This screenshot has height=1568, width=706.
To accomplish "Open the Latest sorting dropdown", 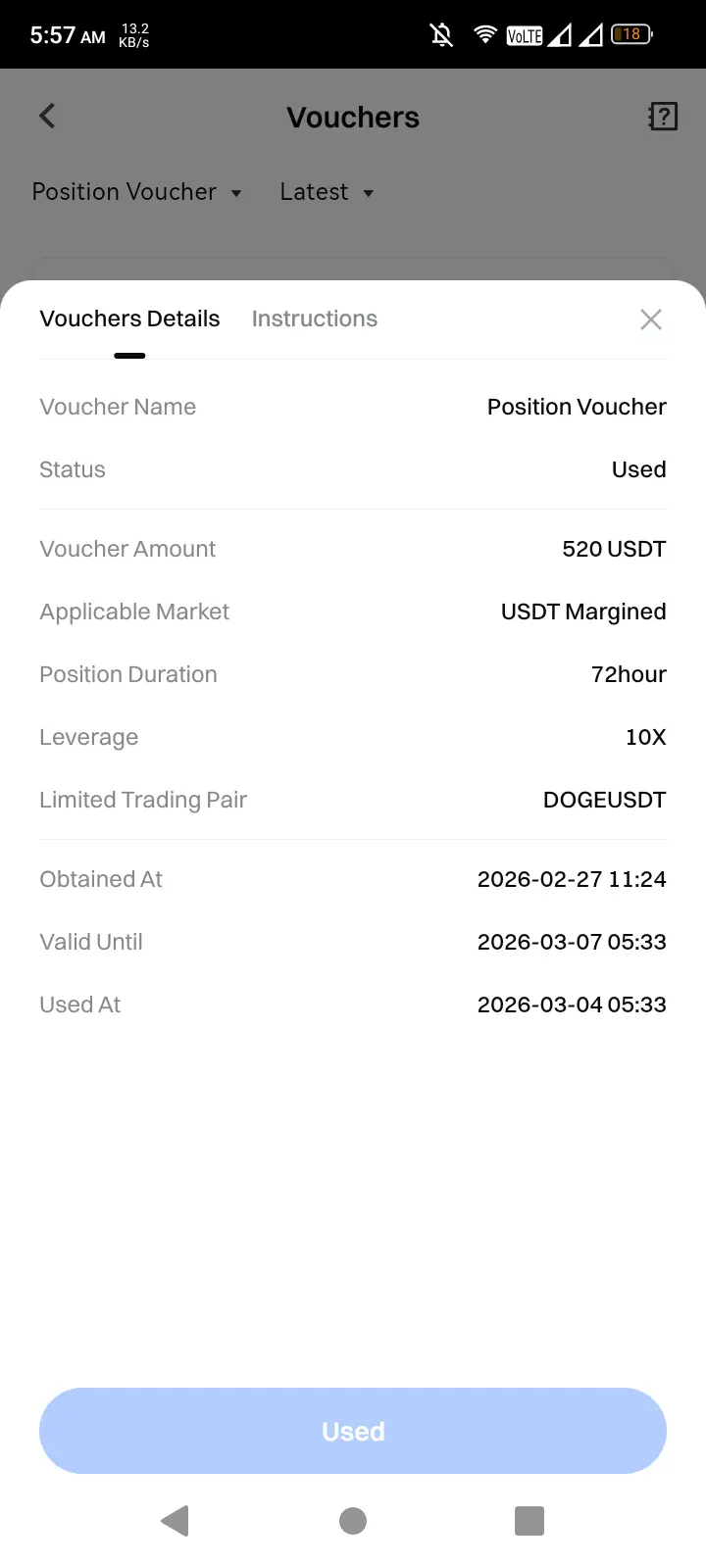I will pyautogui.click(x=327, y=192).
